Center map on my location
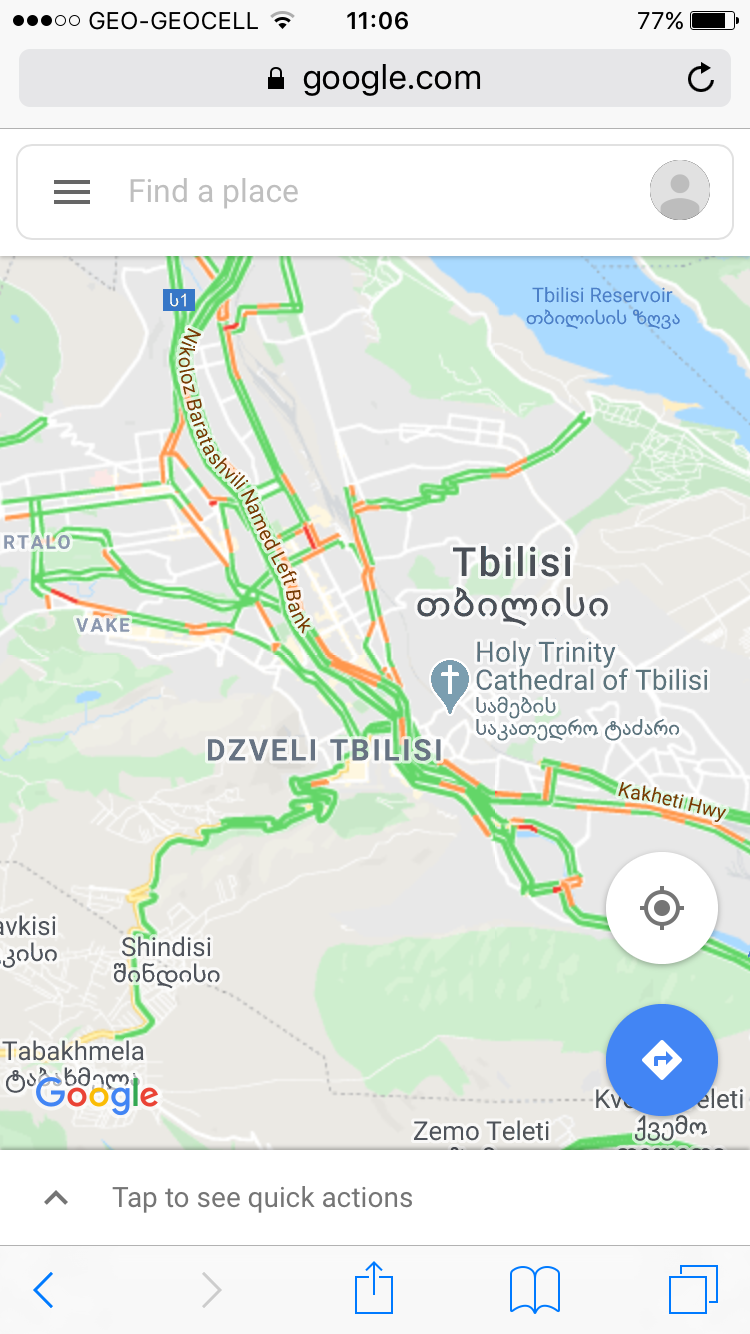This screenshot has height=1334, width=750. (661, 908)
